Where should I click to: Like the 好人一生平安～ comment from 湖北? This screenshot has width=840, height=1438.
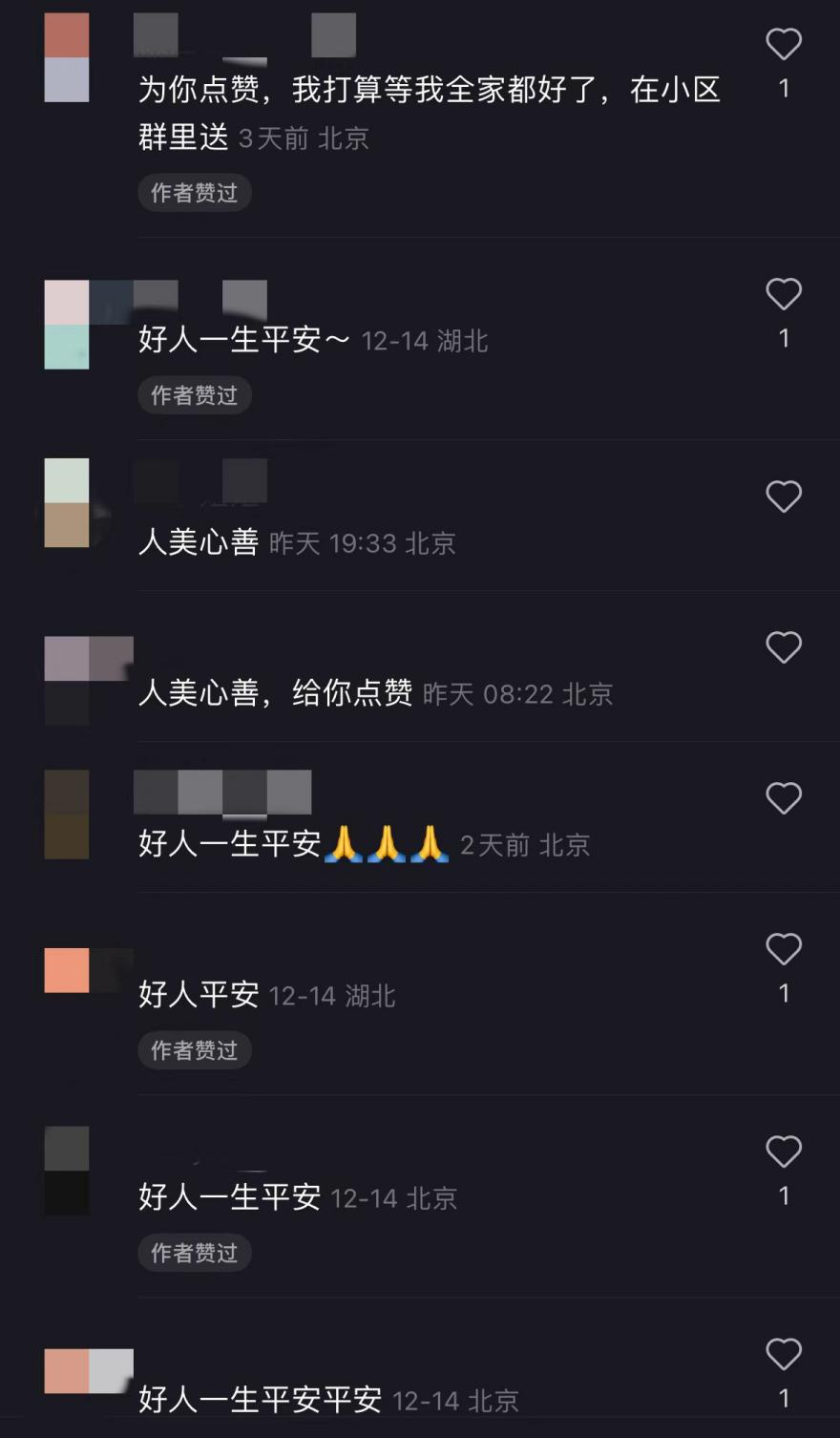coord(784,294)
